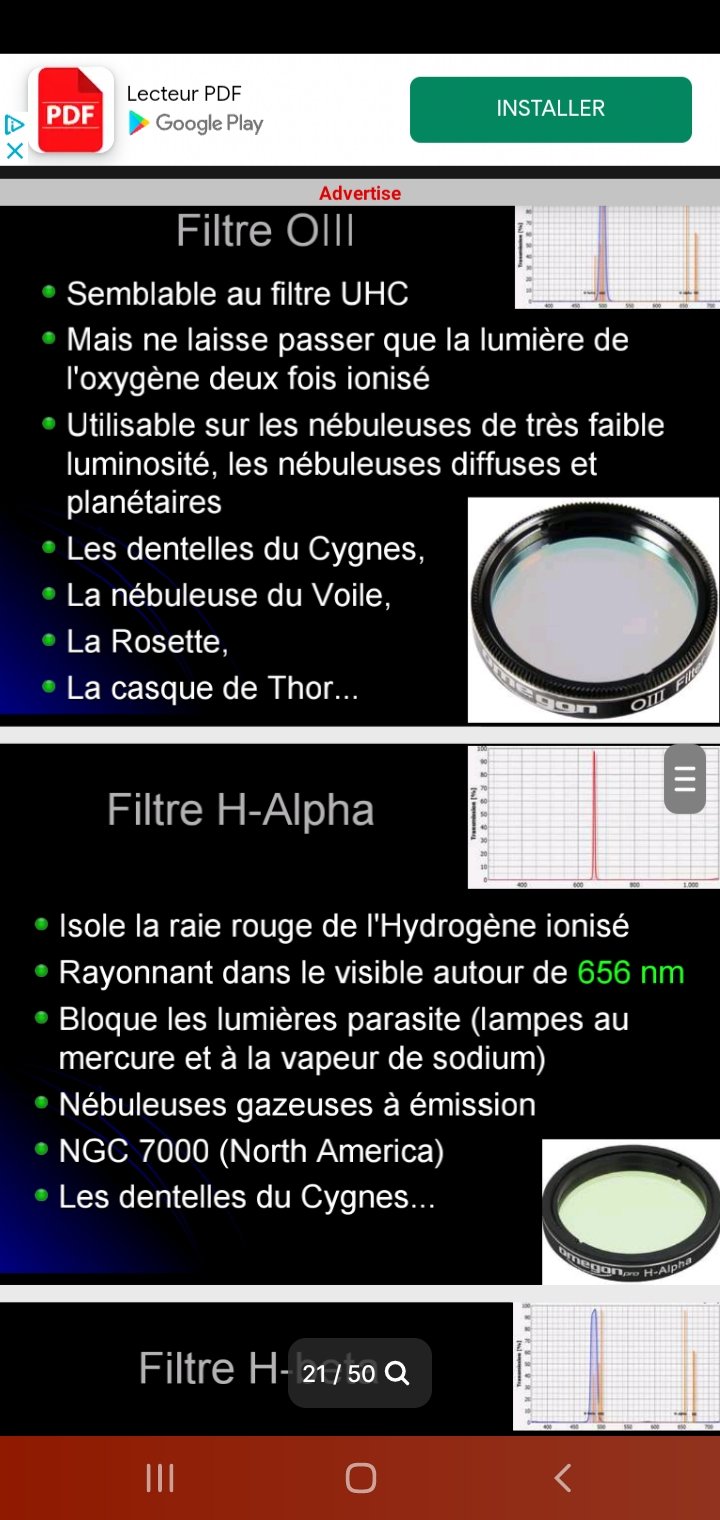Open the ad info icon
Screen dimensions: 720x1520
pyautogui.click(x=14, y=125)
